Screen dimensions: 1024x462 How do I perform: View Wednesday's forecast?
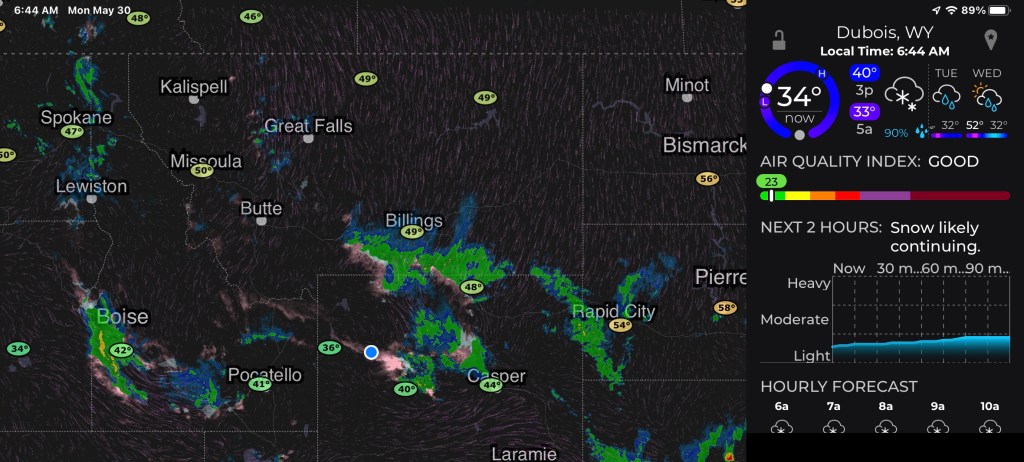coord(987,99)
